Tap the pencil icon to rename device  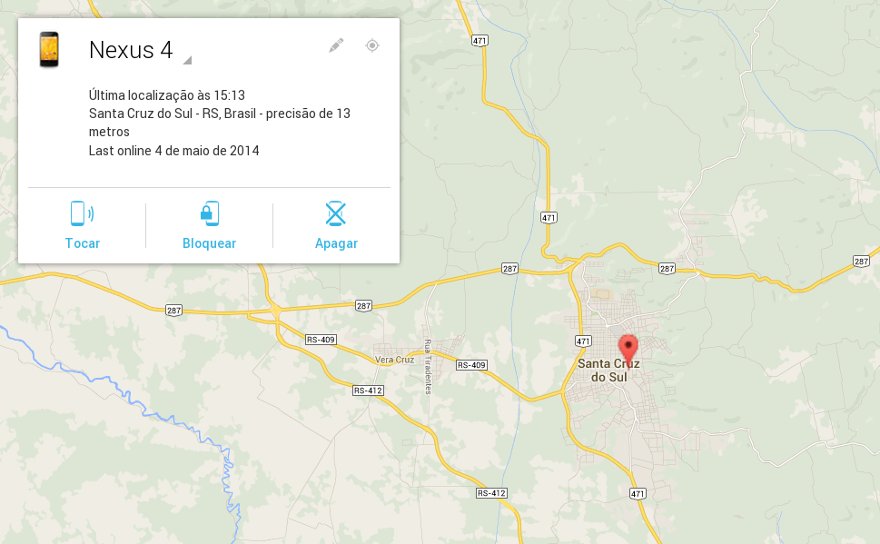pos(336,45)
